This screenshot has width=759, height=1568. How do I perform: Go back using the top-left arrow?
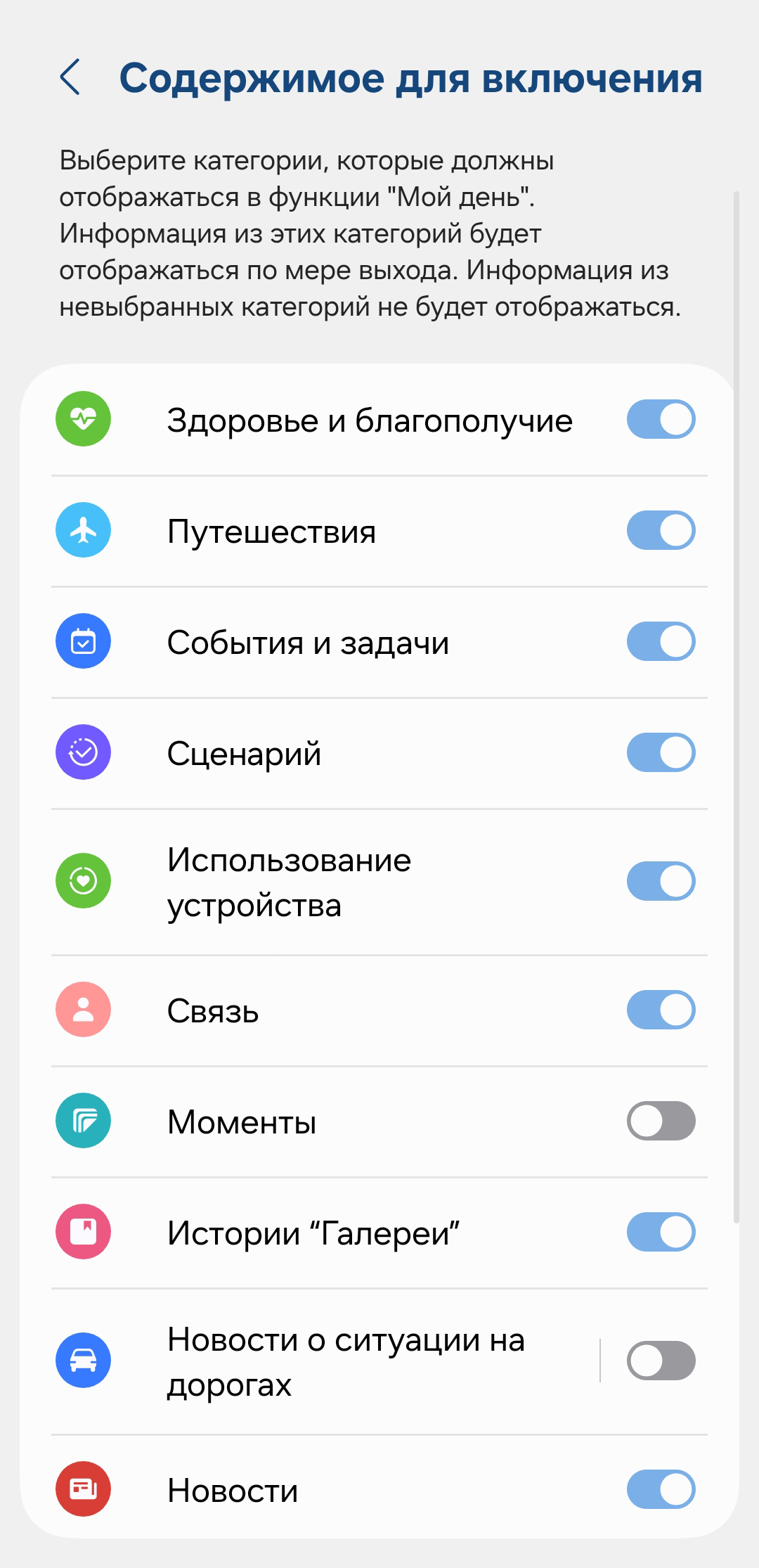coord(70,77)
